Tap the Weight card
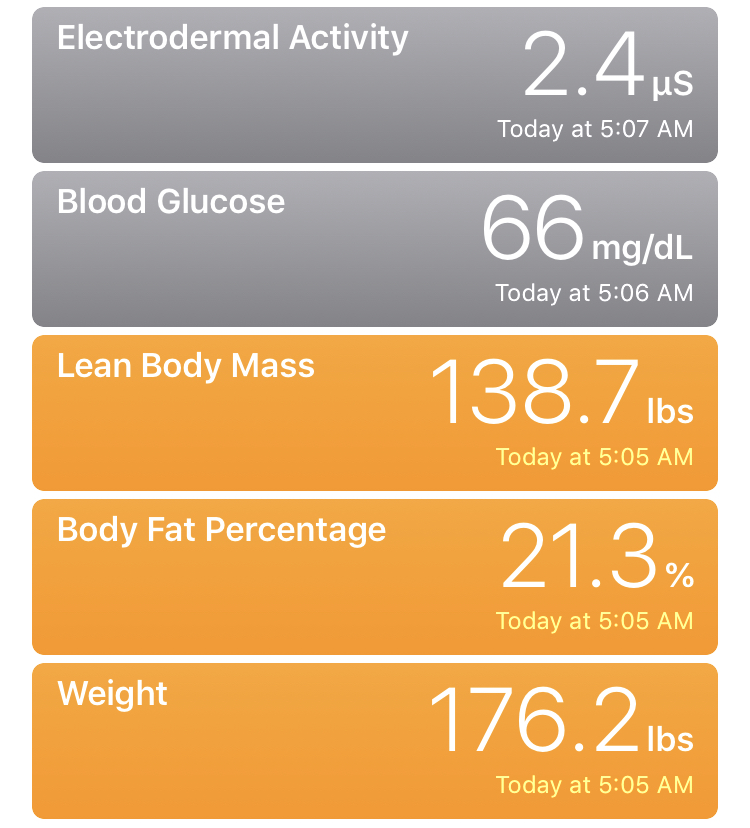 (375, 741)
